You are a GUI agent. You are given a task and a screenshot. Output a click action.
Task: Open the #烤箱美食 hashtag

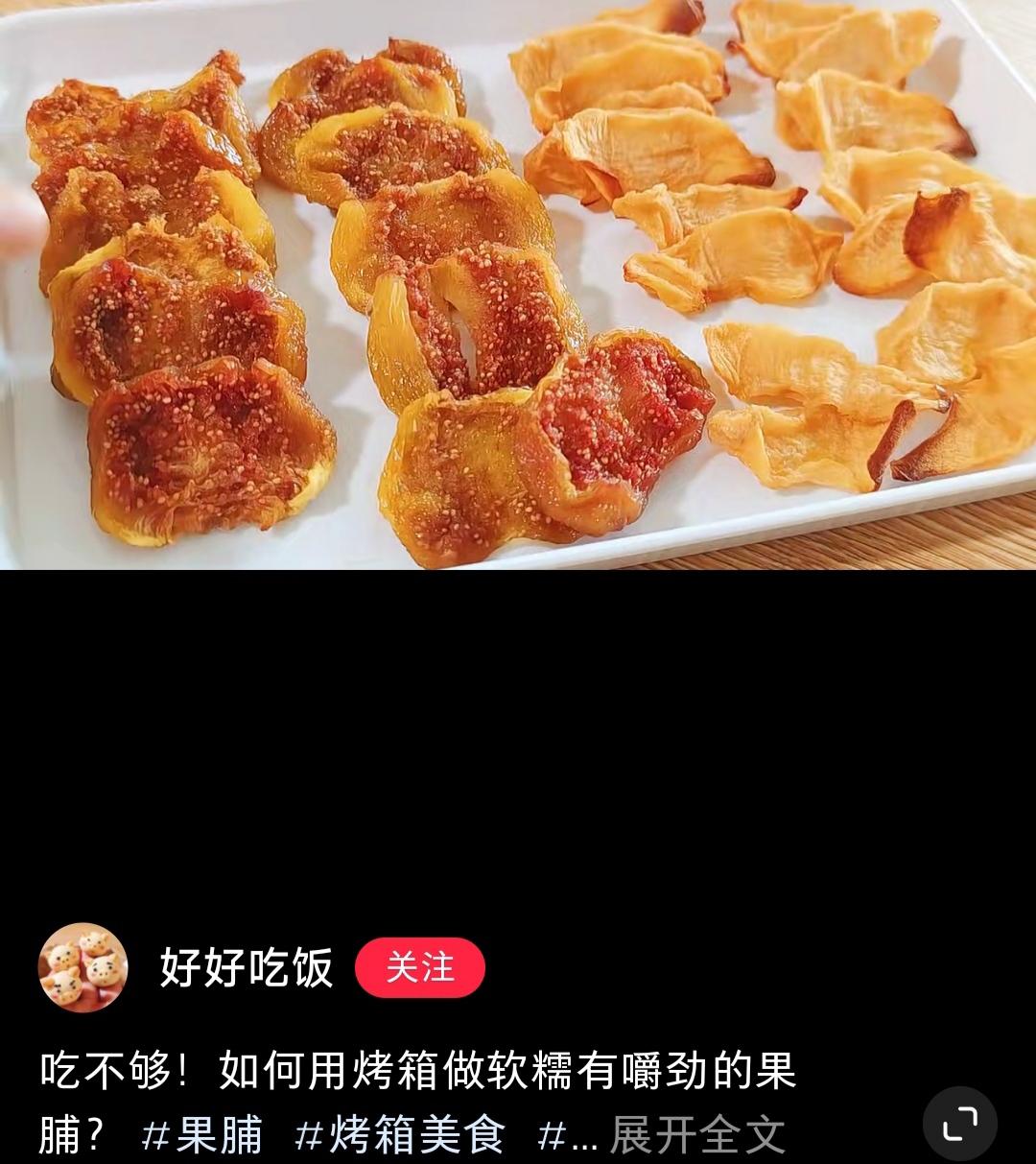[x=400, y=1135]
